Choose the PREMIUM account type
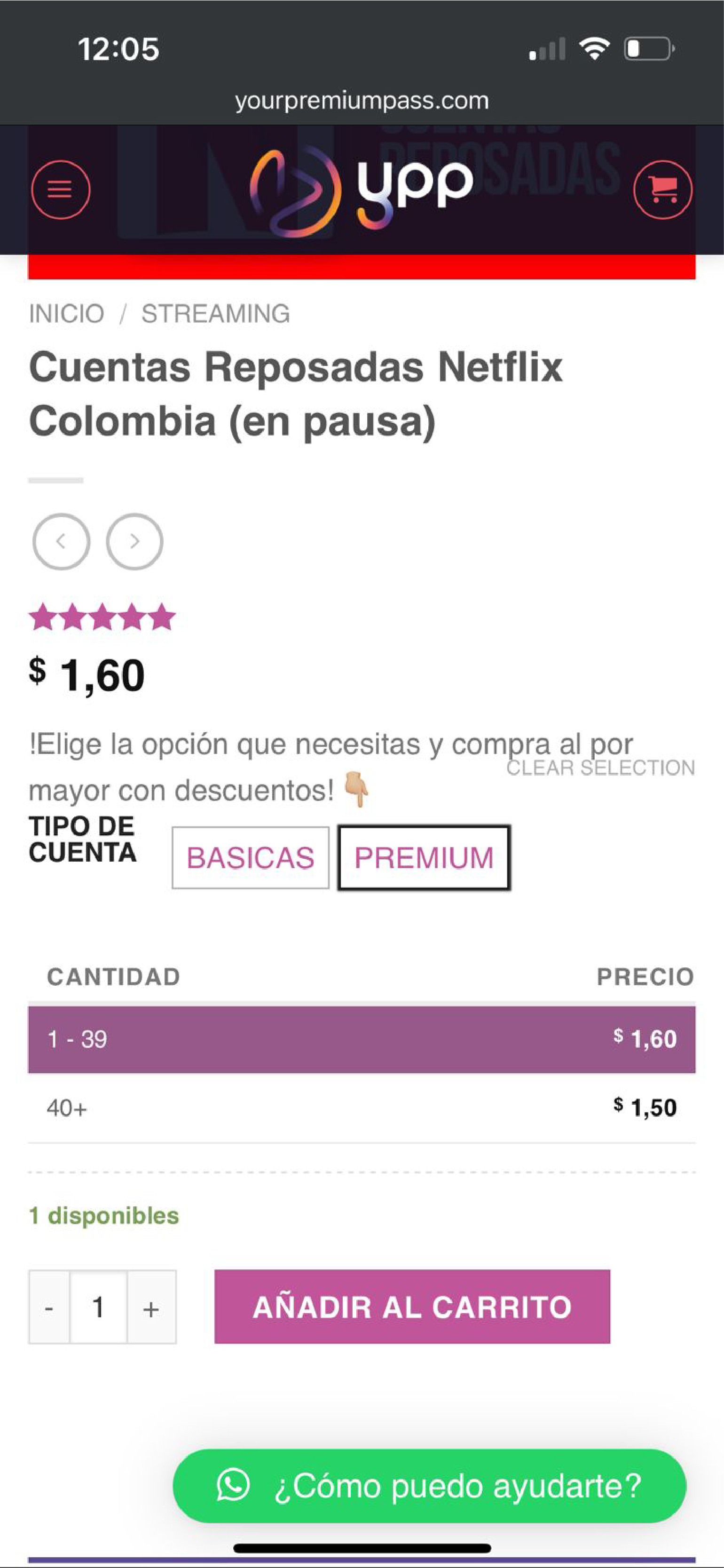724x1568 pixels. 424,858
